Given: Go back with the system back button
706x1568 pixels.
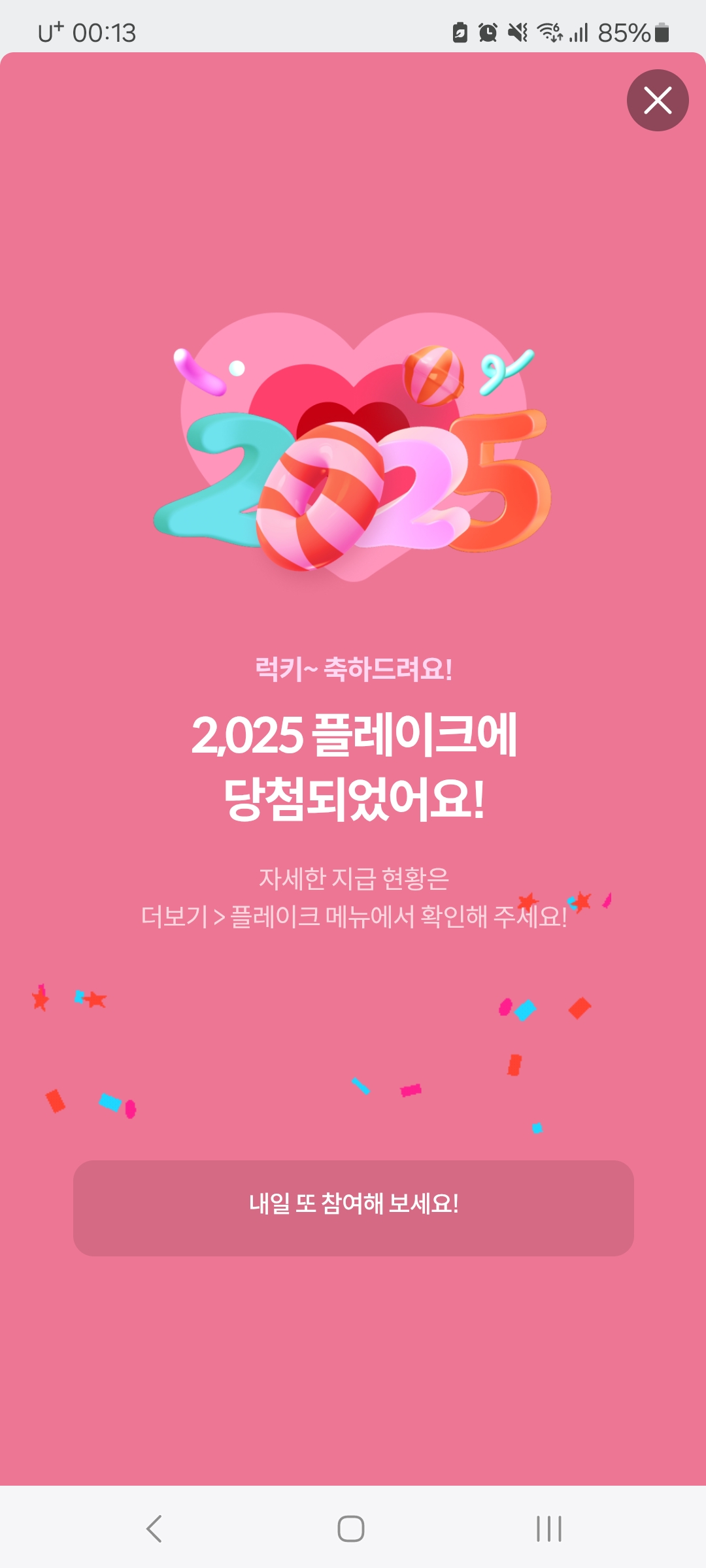Looking at the screenshot, I should pyautogui.click(x=154, y=1529).
